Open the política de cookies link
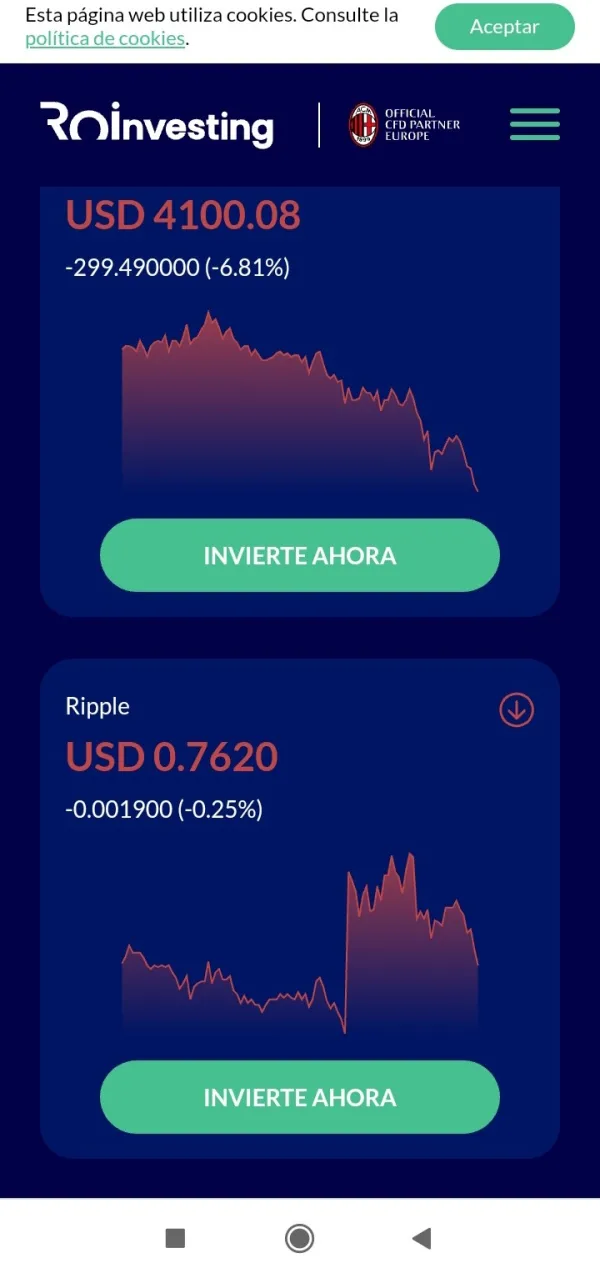Screen dimensions: 600x1278 pyautogui.click(x=105, y=39)
